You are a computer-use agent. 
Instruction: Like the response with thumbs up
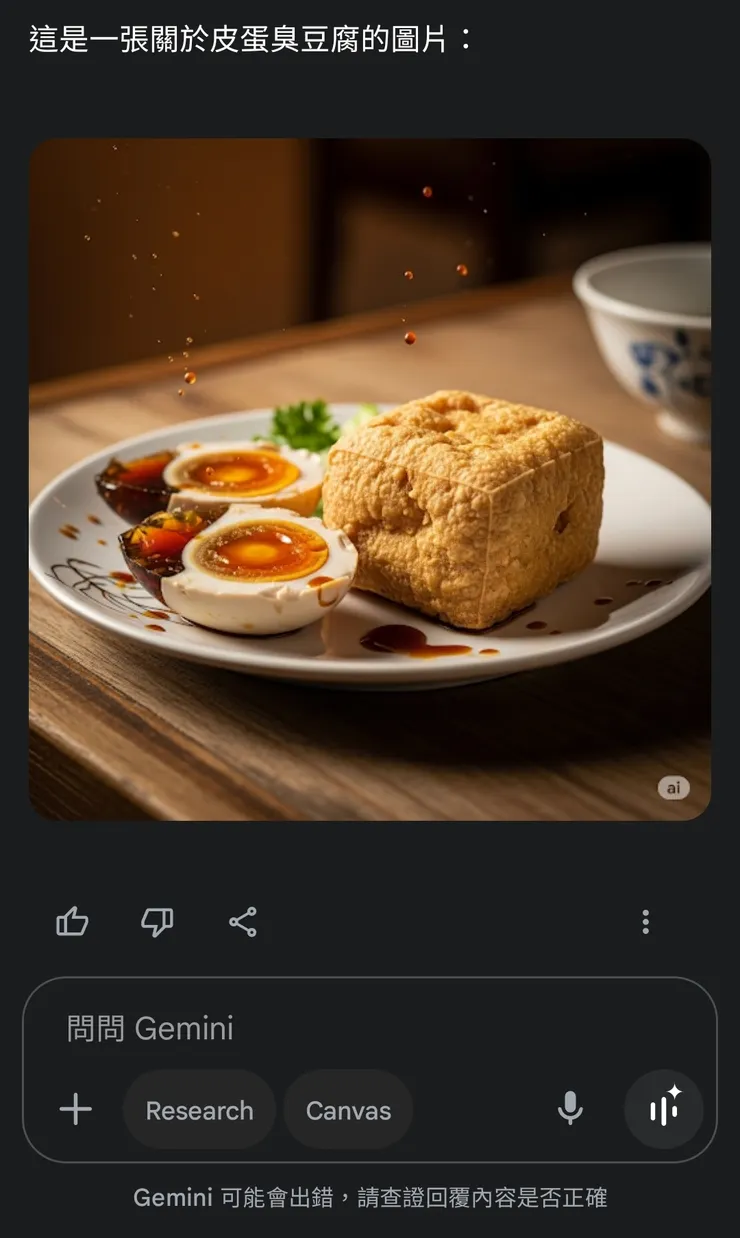(x=72, y=921)
